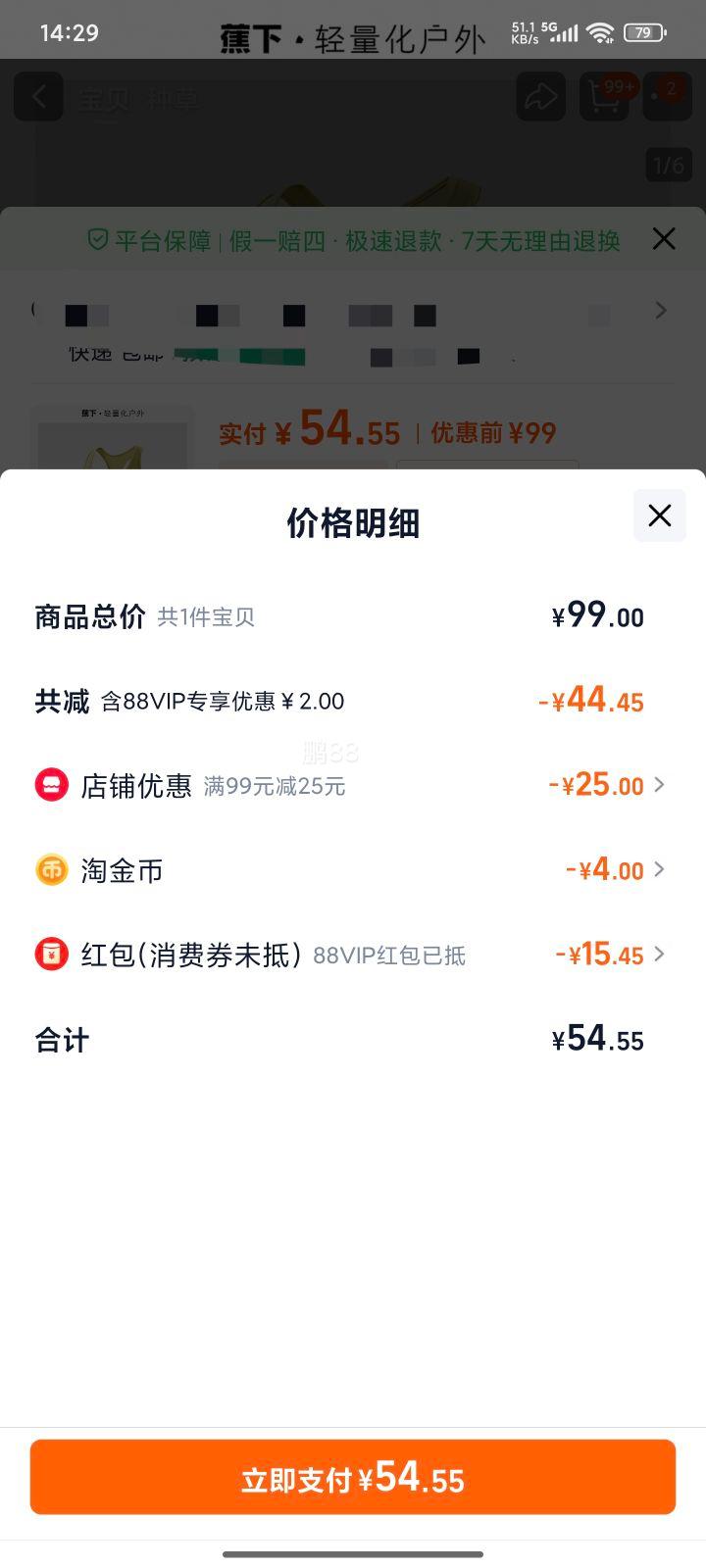
Task: Tap 立即支付 ¥54.55 to pay now
Action: (353, 1477)
